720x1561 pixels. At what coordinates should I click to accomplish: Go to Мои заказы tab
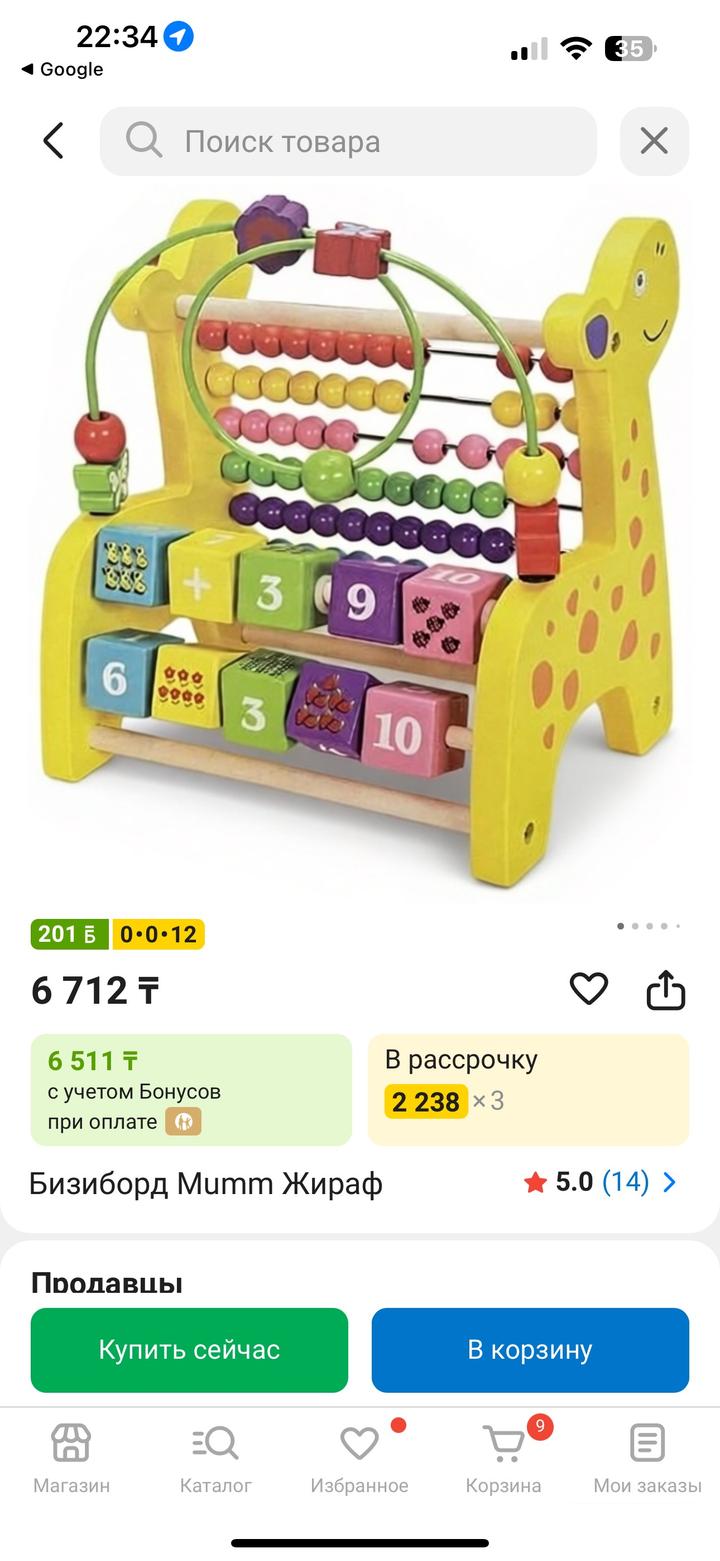tap(647, 1459)
